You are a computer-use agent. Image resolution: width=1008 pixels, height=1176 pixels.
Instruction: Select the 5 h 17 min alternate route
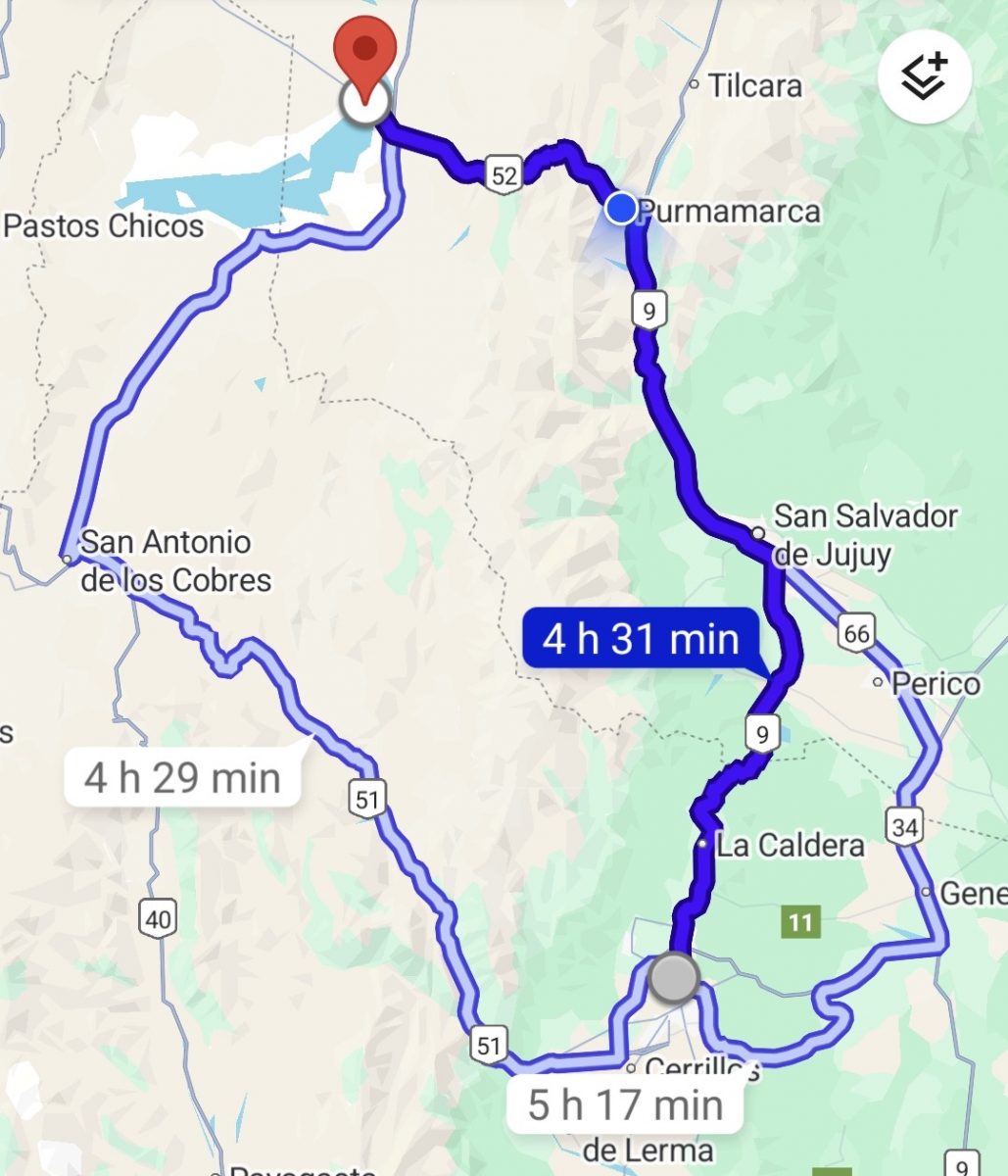(625, 1104)
